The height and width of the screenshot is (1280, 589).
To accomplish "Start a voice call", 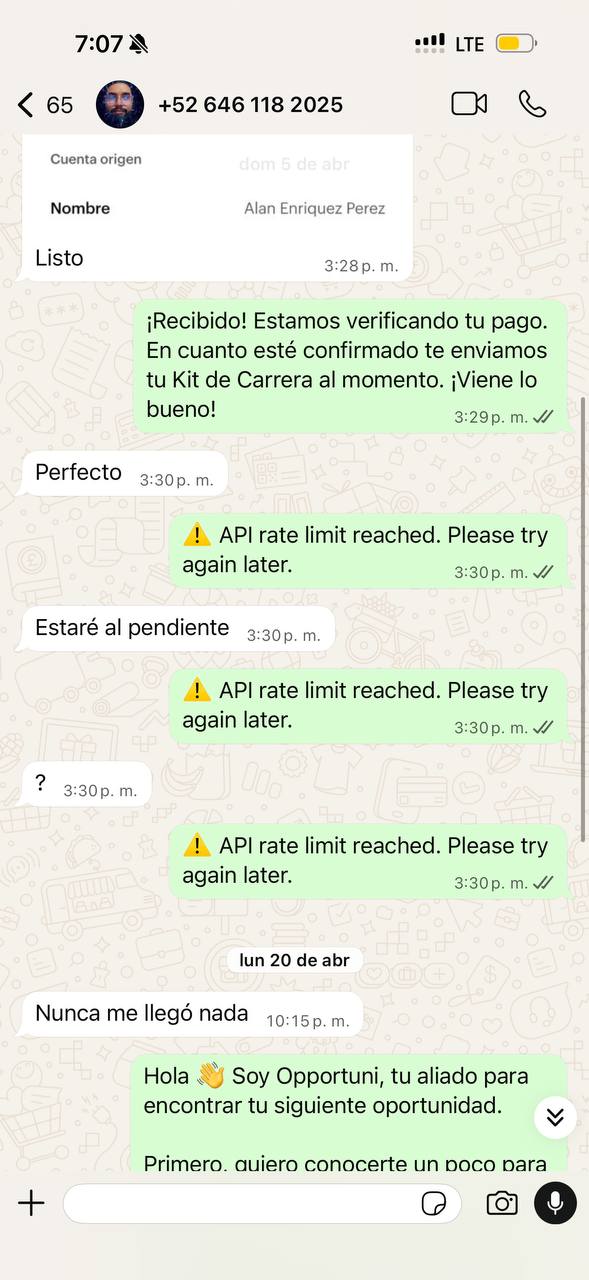I will [x=532, y=104].
